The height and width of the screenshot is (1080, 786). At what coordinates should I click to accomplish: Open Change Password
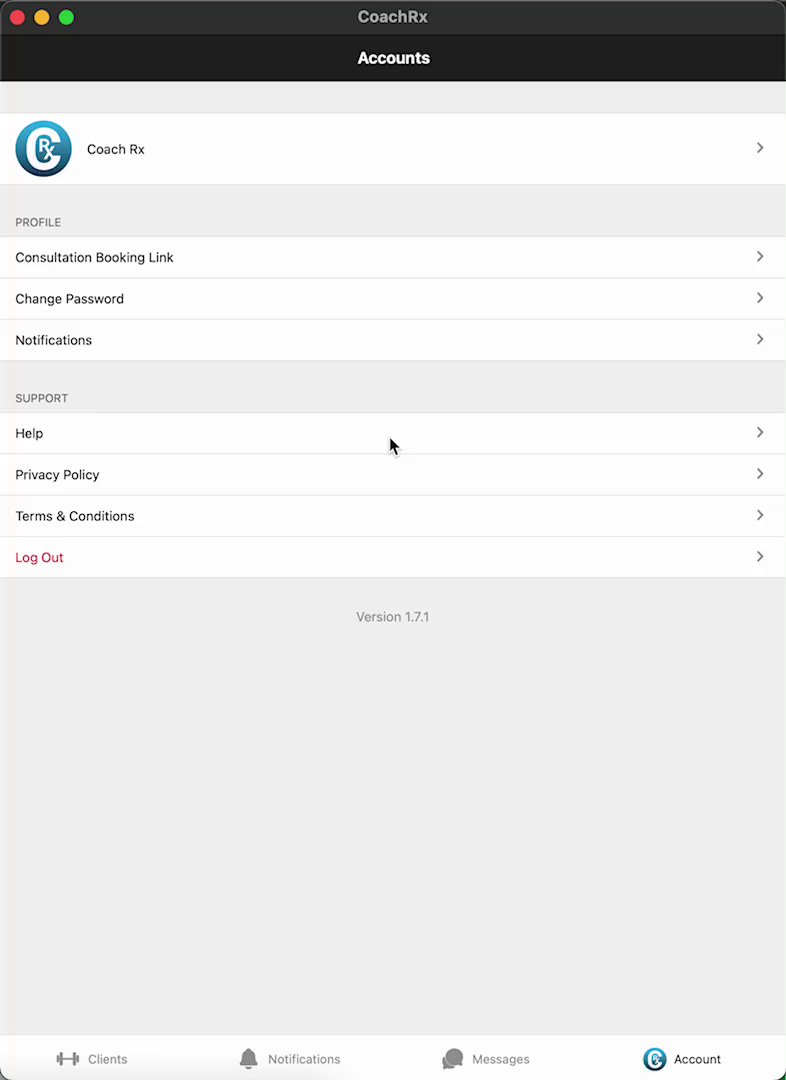392,299
